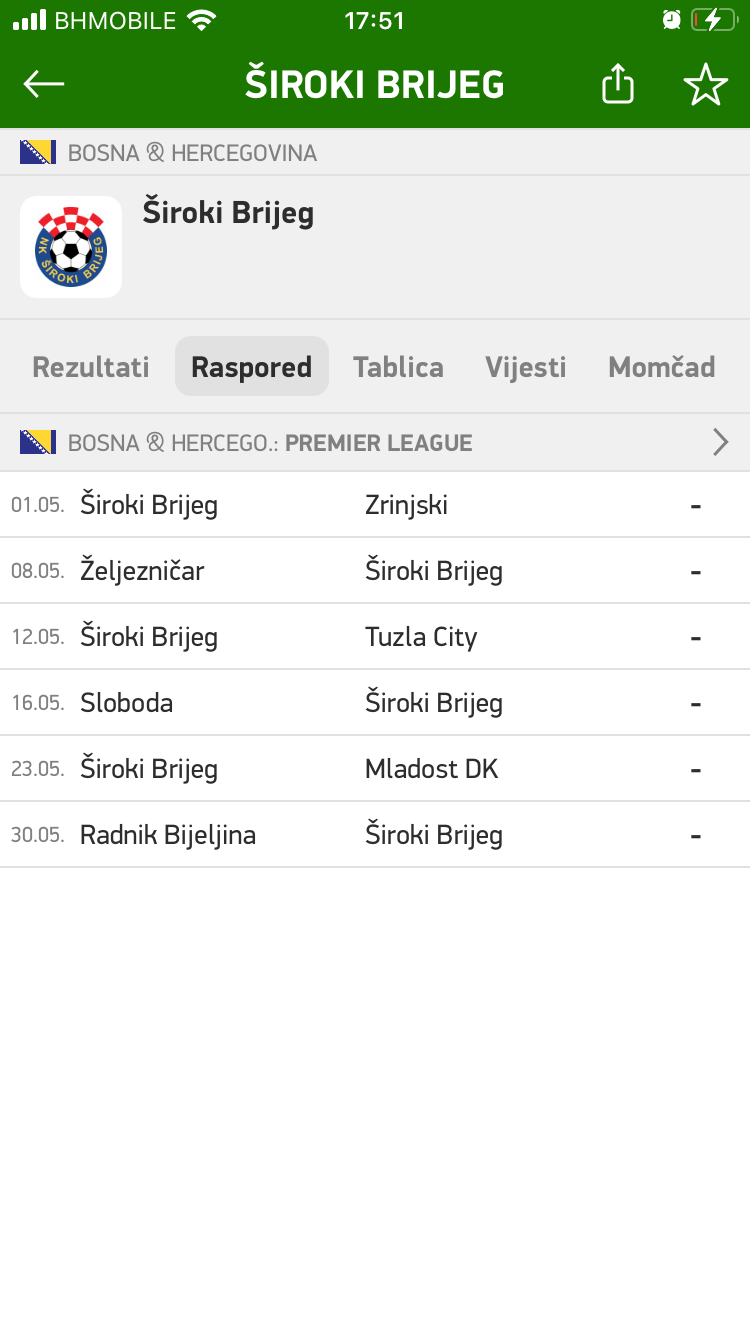Open the Željezničar vs Široki Brijeg match
The image size is (750, 1334).
pos(375,571)
